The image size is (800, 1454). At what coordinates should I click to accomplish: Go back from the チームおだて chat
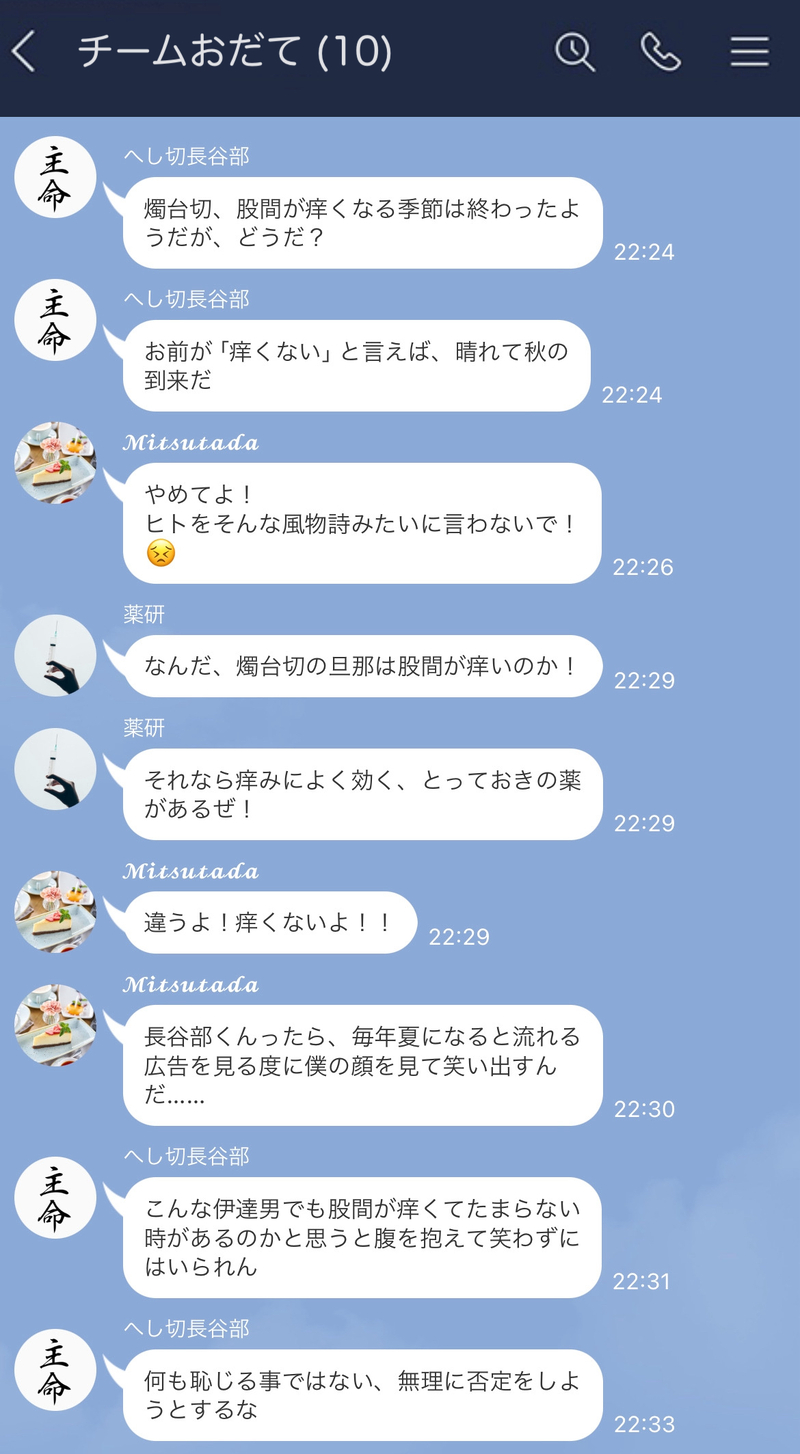(x=25, y=51)
